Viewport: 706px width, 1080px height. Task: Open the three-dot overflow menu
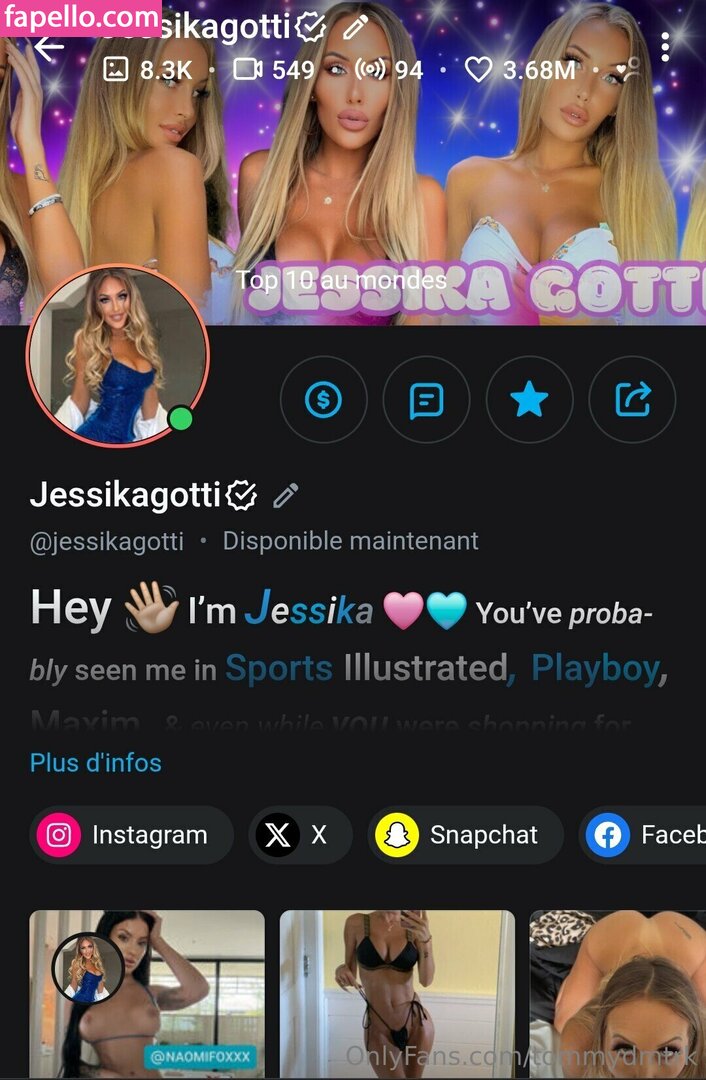pyautogui.click(x=666, y=46)
